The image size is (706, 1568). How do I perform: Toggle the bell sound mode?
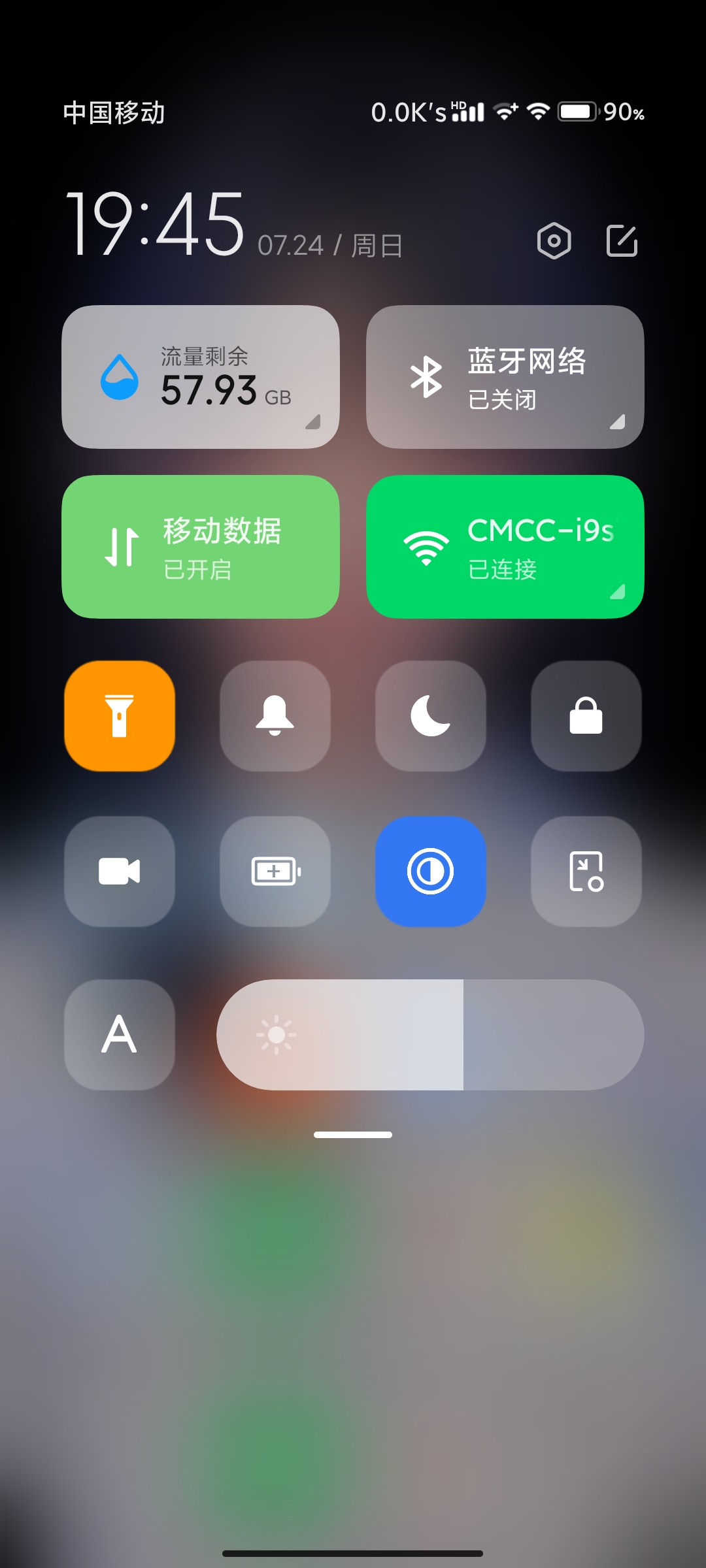pos(275,716)
